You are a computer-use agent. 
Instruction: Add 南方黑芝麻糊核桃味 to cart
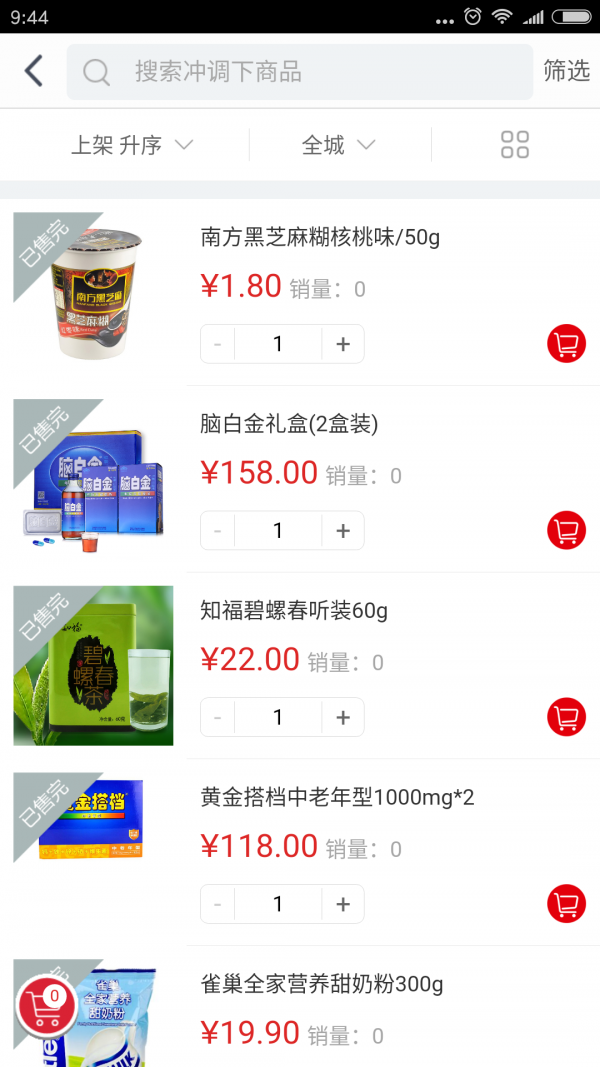pos(566,344)
